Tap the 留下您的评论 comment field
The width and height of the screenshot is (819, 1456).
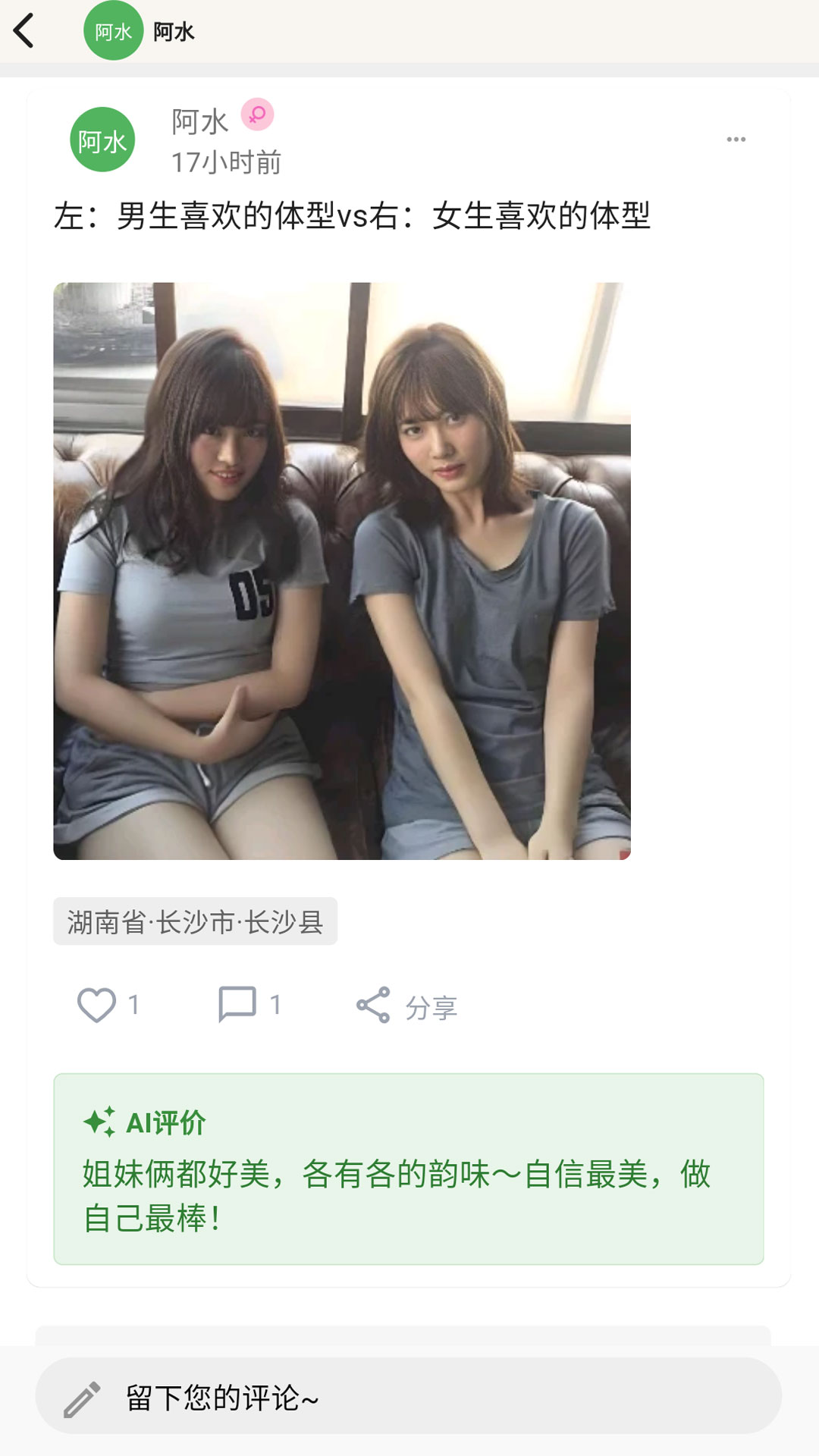tap(408, 1397)
